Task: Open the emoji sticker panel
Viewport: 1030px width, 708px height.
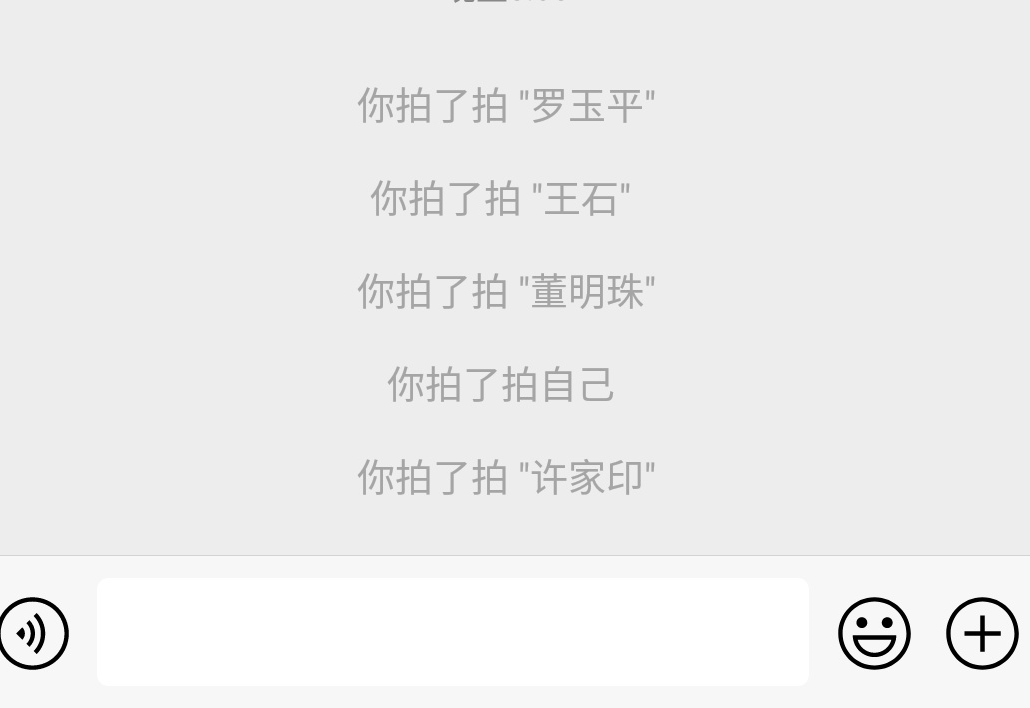Action: (x=874, y=633)
